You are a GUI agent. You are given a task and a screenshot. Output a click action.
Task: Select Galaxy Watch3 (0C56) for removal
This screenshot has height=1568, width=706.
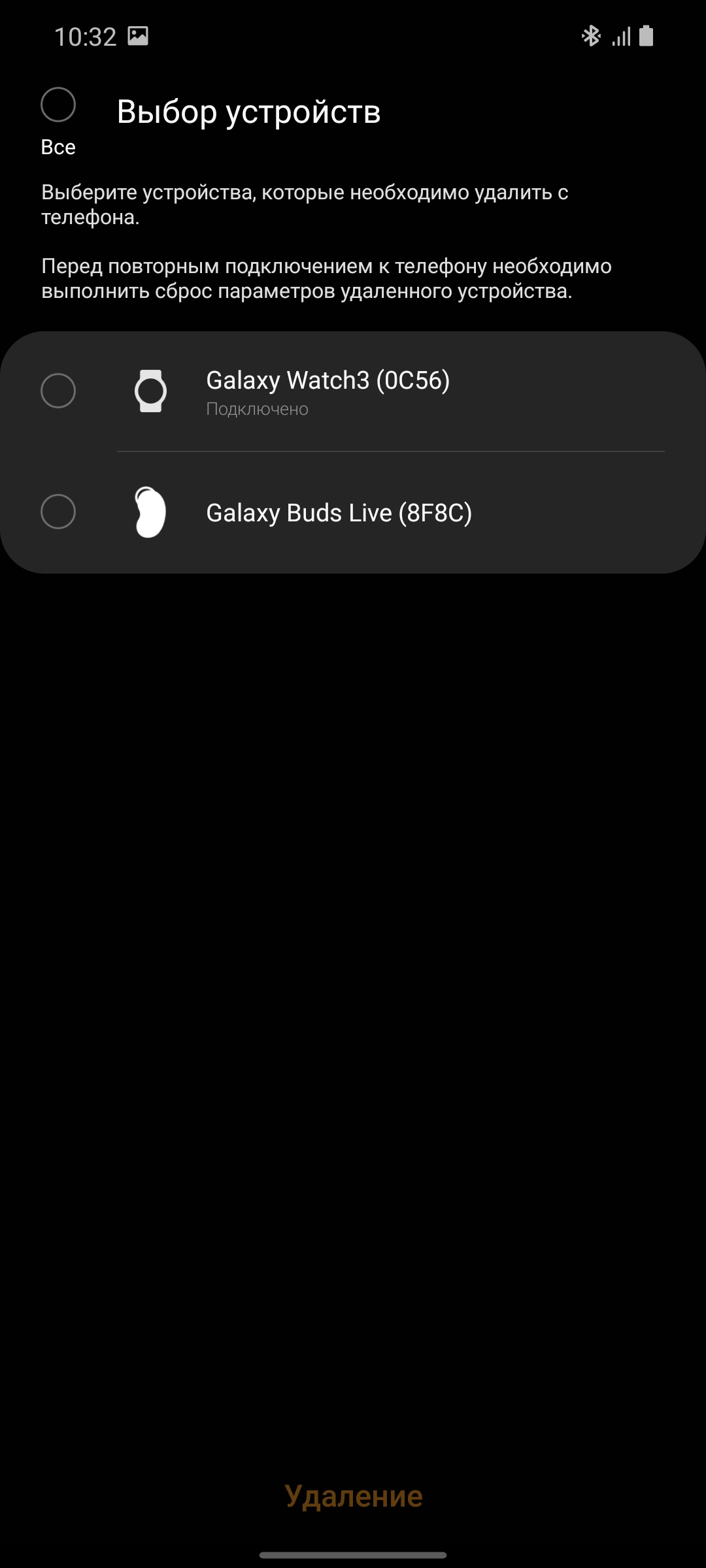tap(58, 391)
